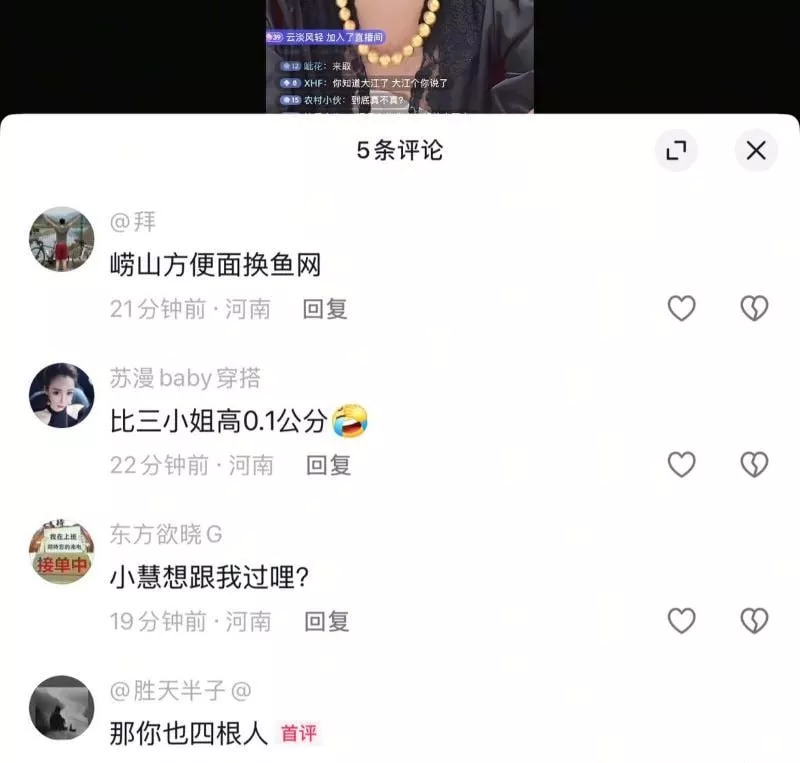Open @胜天半子@'s profile avatar
The width and height of the screenshot is (800, 763).
62,708
